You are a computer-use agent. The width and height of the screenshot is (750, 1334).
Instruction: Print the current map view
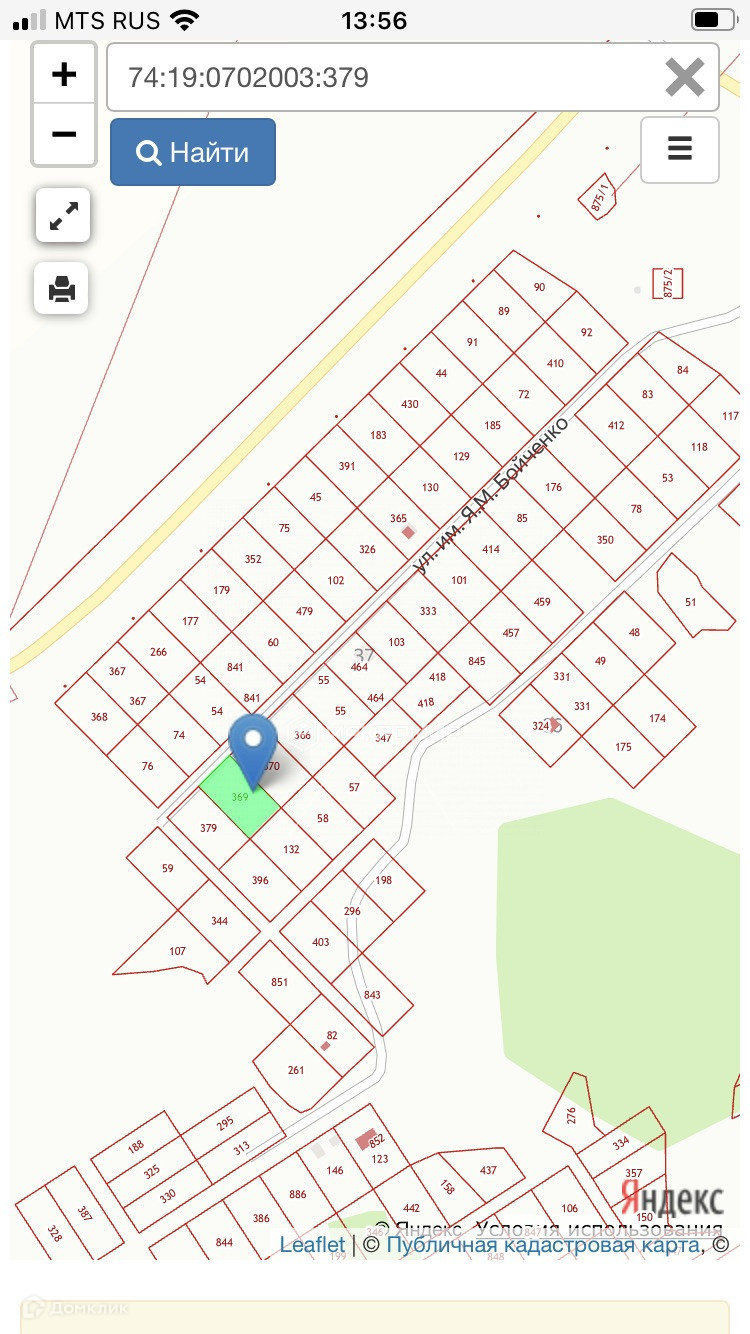[x=62, y=289]
